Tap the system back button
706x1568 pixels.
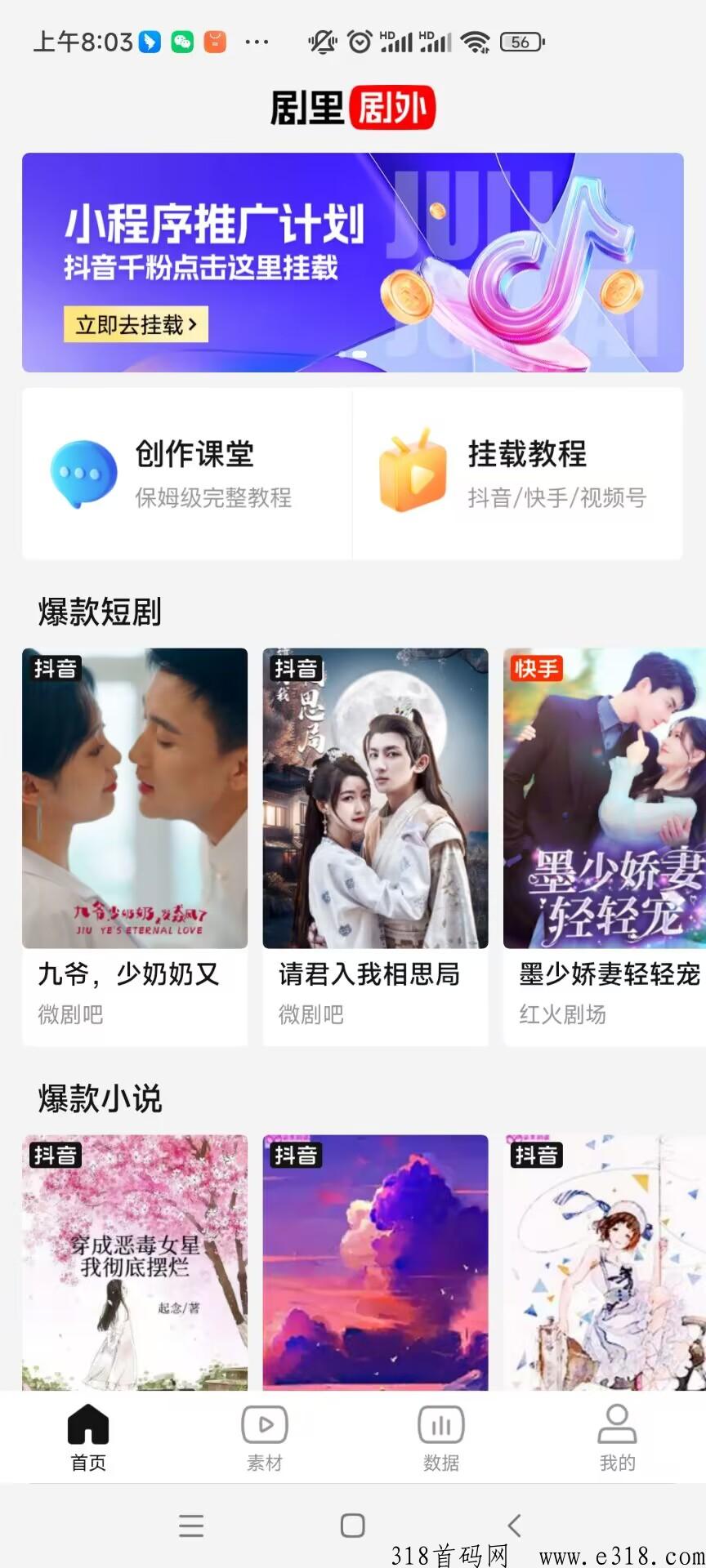tap(514, 1525)
